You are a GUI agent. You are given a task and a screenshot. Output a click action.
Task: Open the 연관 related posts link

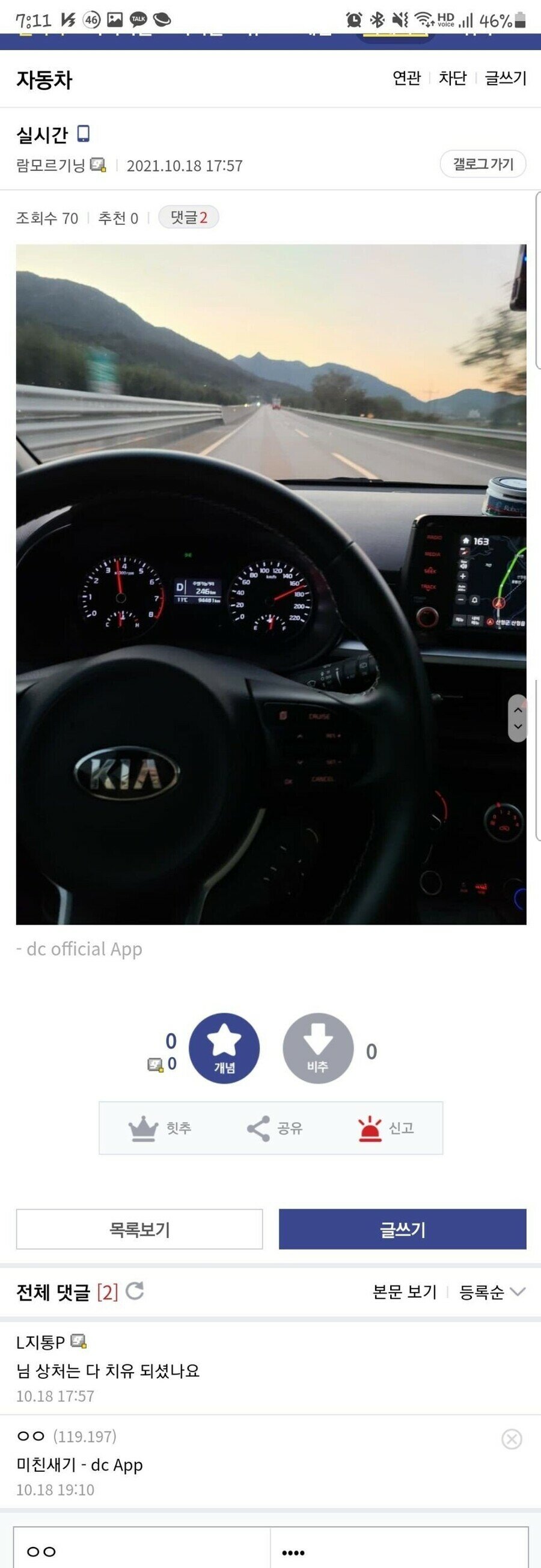(x=406, y=78)
